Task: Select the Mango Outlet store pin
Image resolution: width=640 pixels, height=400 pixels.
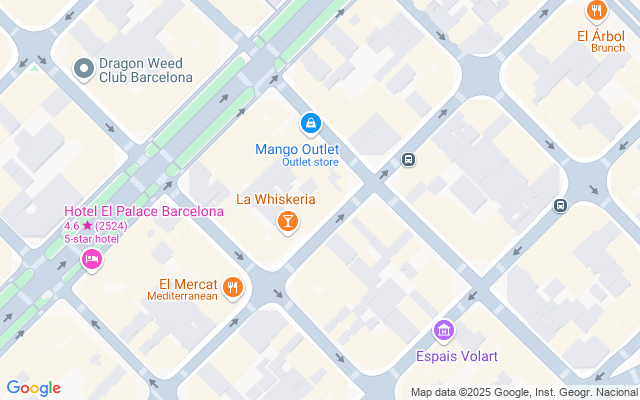Action: point(310,123)
